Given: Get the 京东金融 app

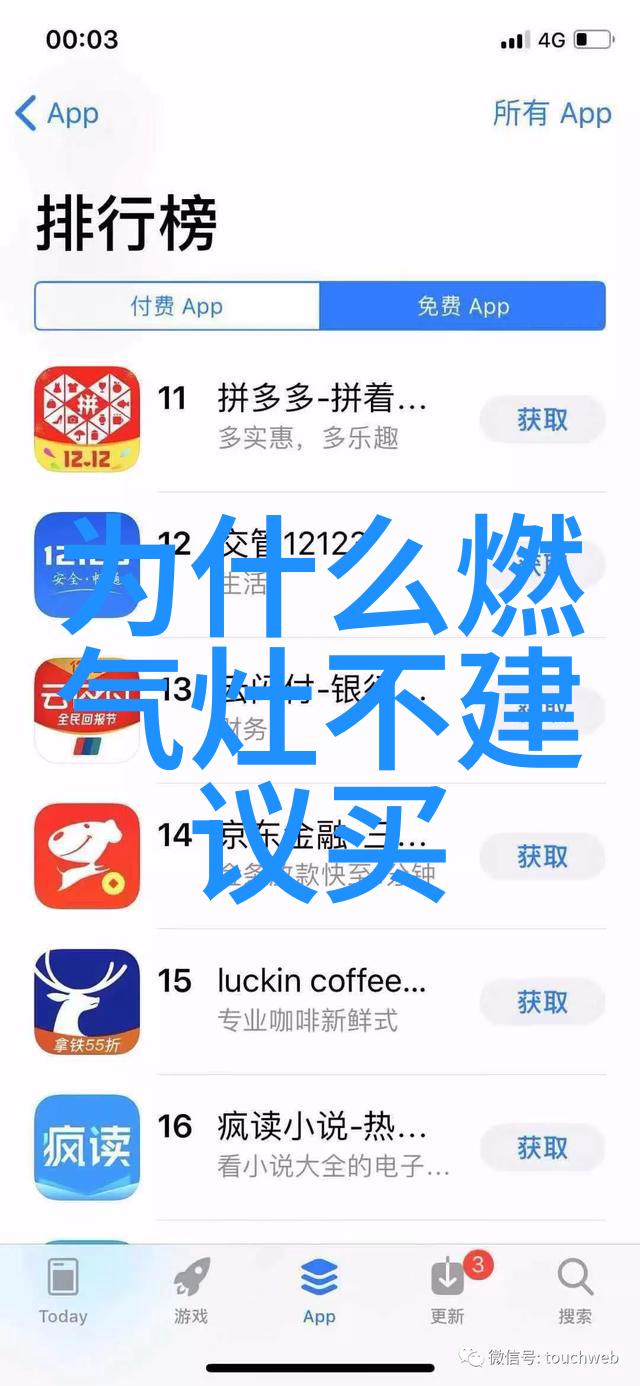Looking at the screenshot, I should pos(542,857).
